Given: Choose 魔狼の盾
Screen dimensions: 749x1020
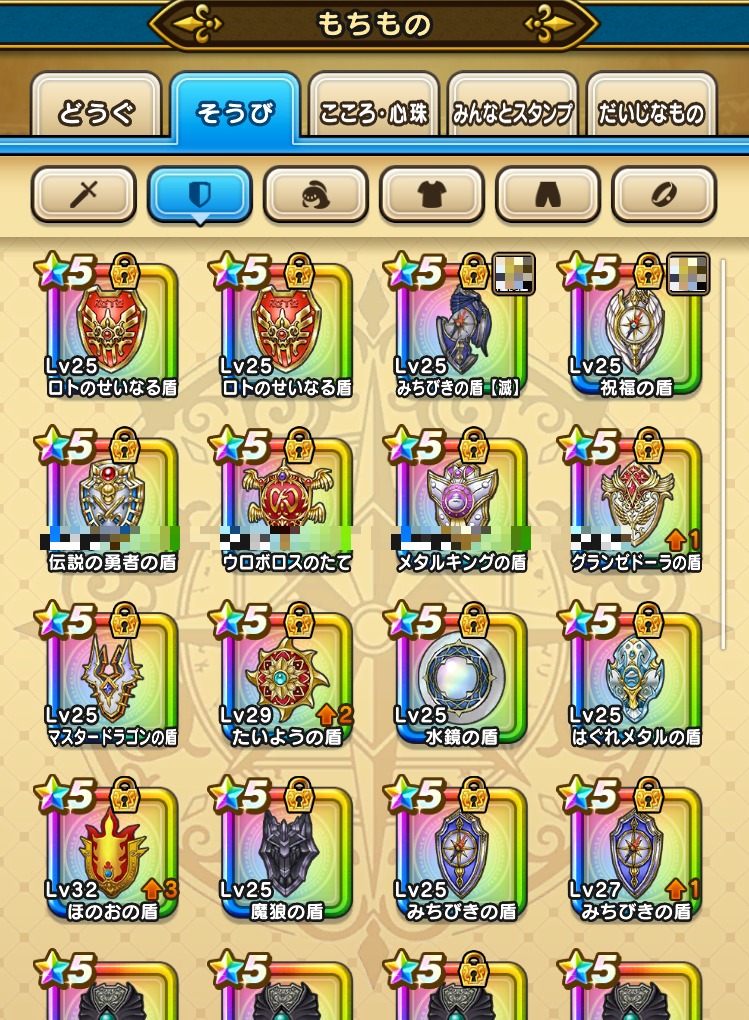Looking at the screenshot, I should coord(286,852).
